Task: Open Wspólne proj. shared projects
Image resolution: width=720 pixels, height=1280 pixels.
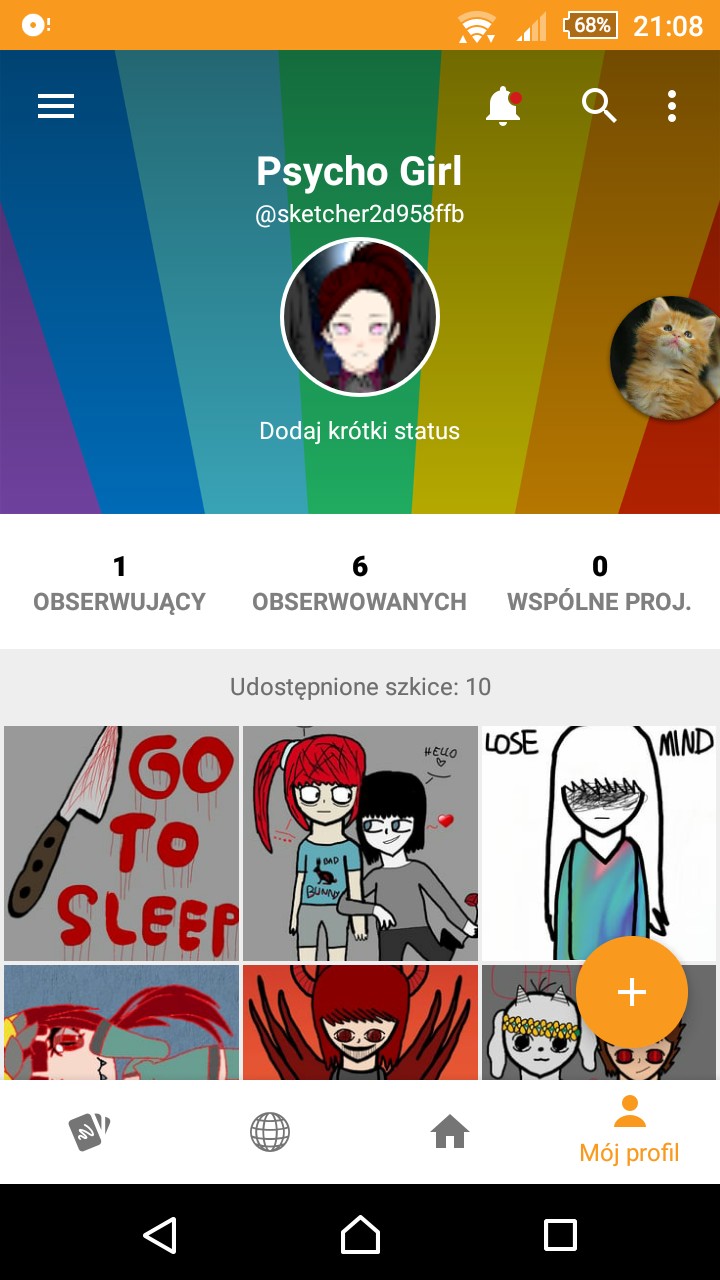Action: pyautogui.click(x=599, y=583)
